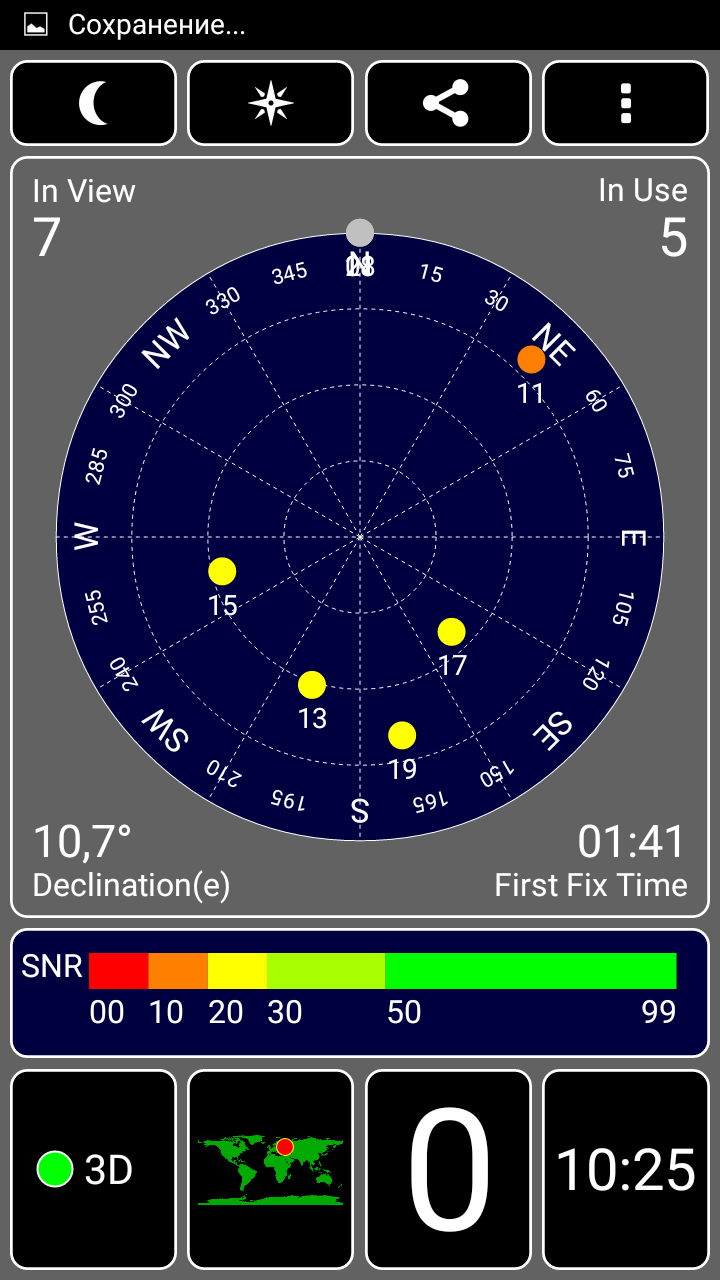Tap the 3D fix status tile

coord(93,1169)
